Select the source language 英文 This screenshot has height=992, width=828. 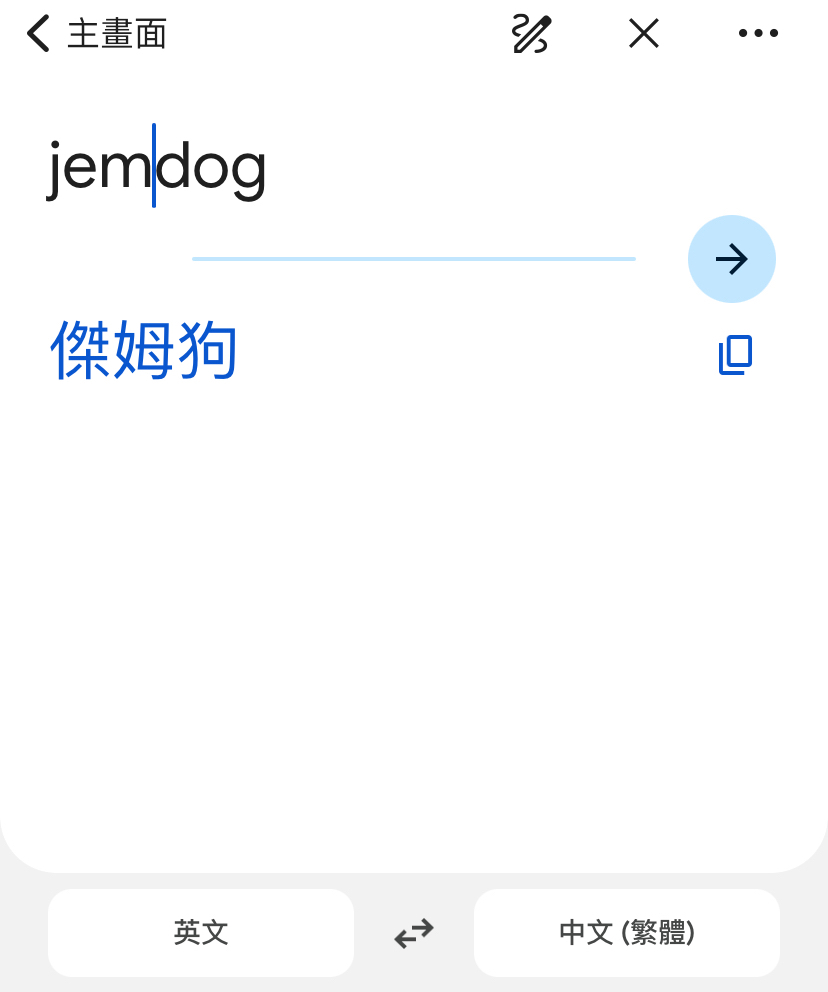pos(201,933)
